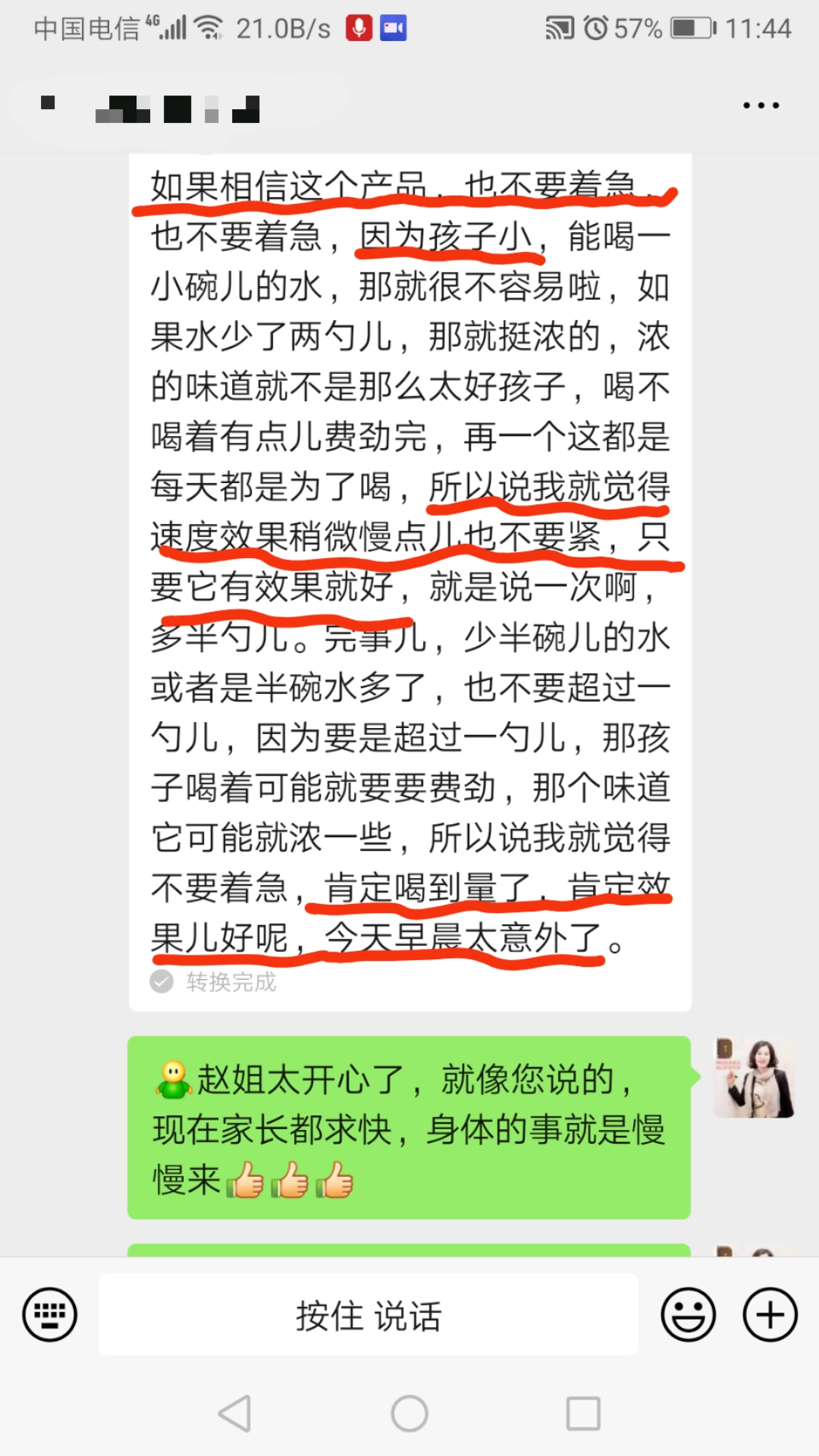This screenshot has height=1456, width=819.
Task: Tap the 按住 说话 voice button
Action: click(369, 1315)
